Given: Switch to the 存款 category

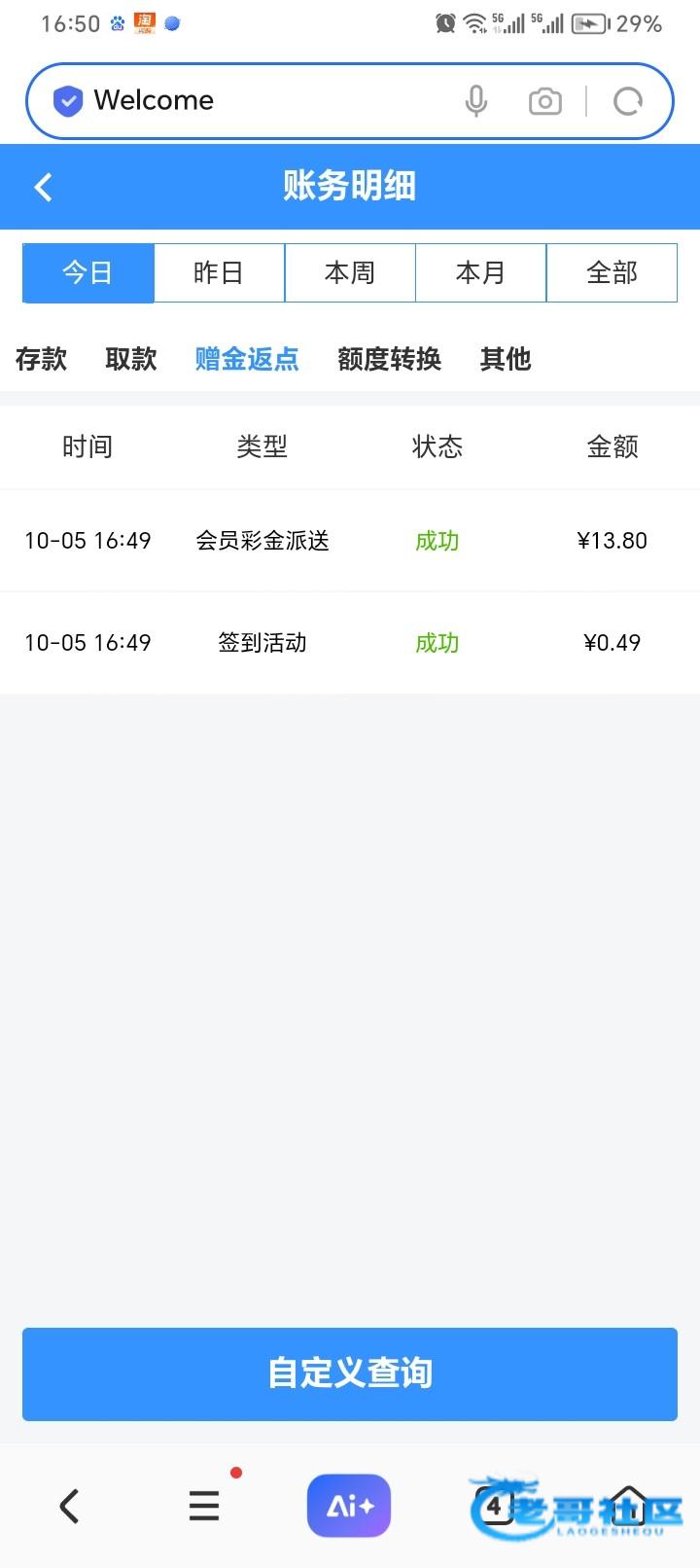Looking at the screenshot, I should click(41, 359).
